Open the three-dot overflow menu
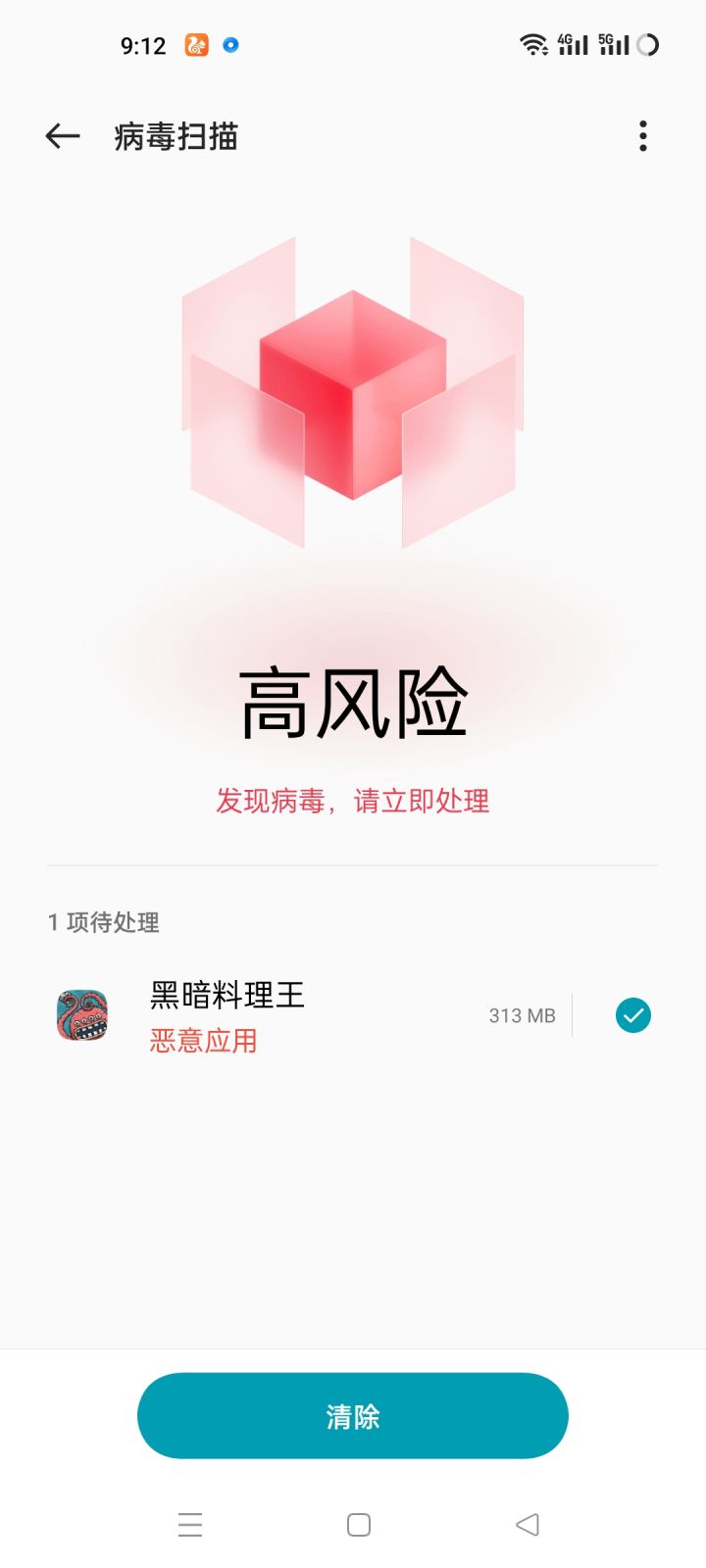The height and width of the screenshot is (1568, 706). (642, 136)
